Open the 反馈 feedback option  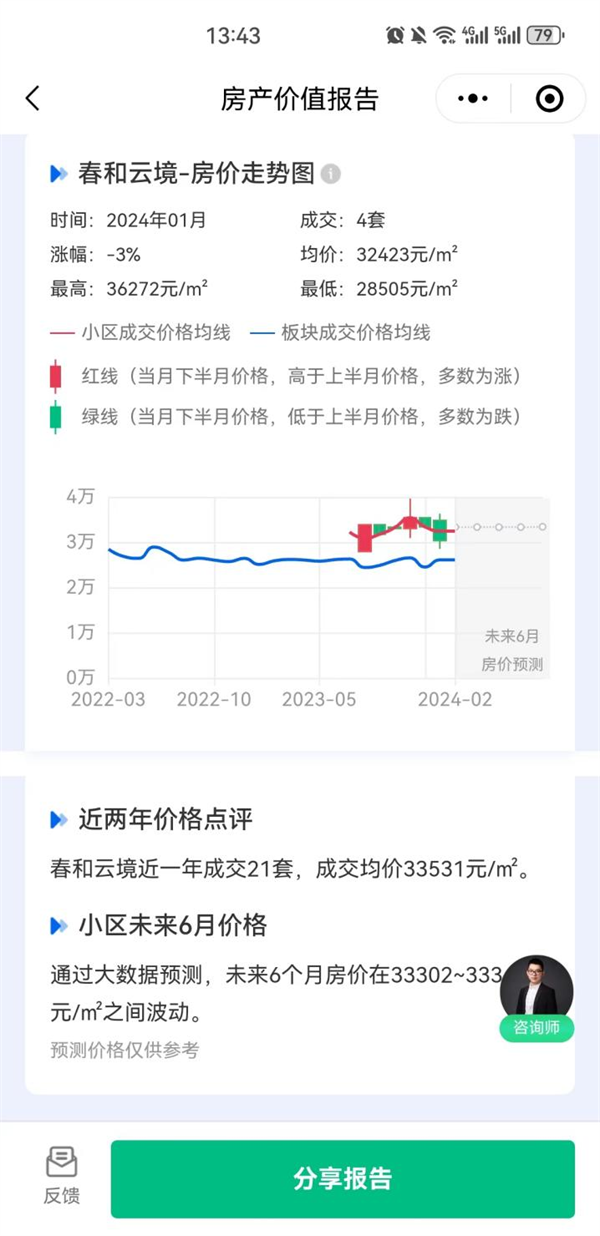(x=62, y=1176)
